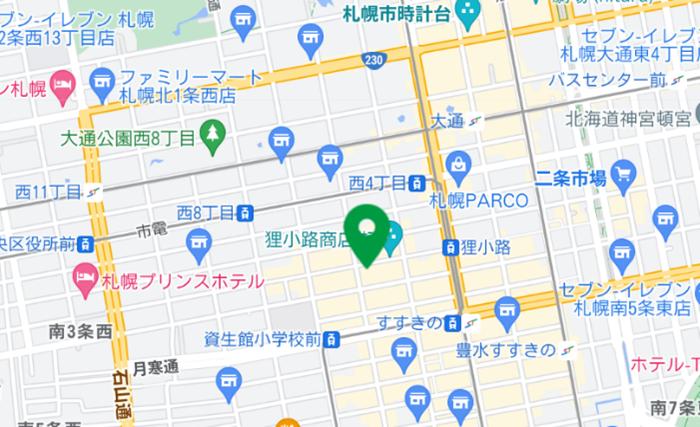This screenshot has width=700, height=427.
Task: Select the 二条市場 market pin
Action: 624,177
